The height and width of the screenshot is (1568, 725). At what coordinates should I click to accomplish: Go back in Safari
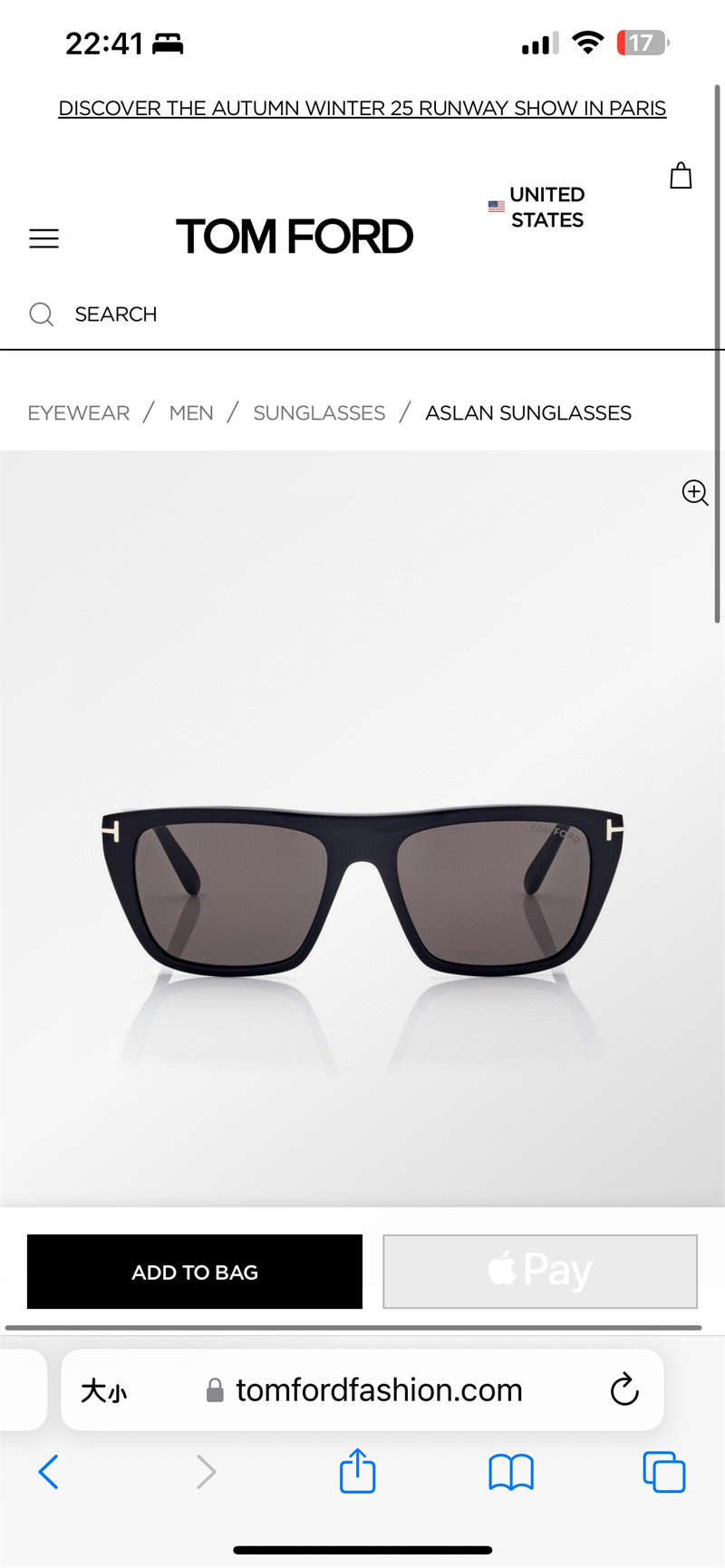pyautogui.click(x=49, y=1472)
